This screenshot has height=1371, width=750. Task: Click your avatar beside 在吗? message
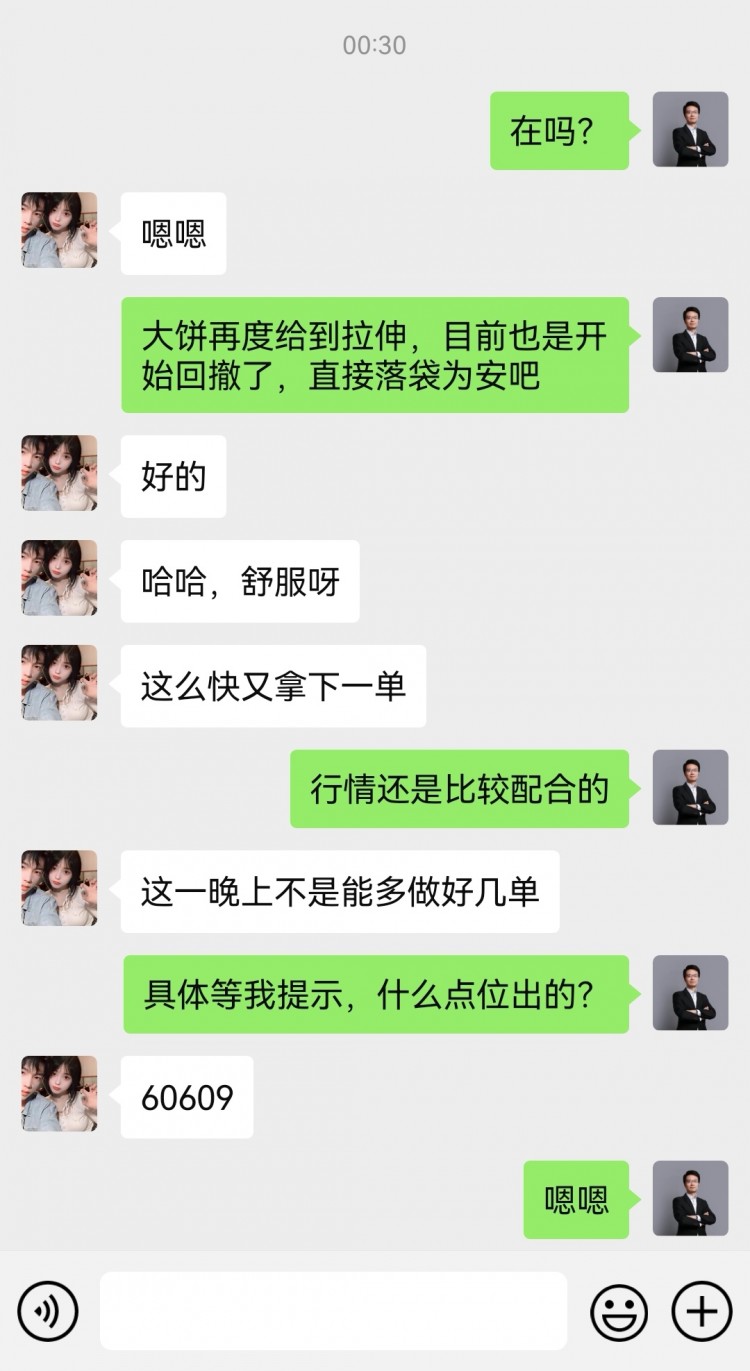click(689, 130)
